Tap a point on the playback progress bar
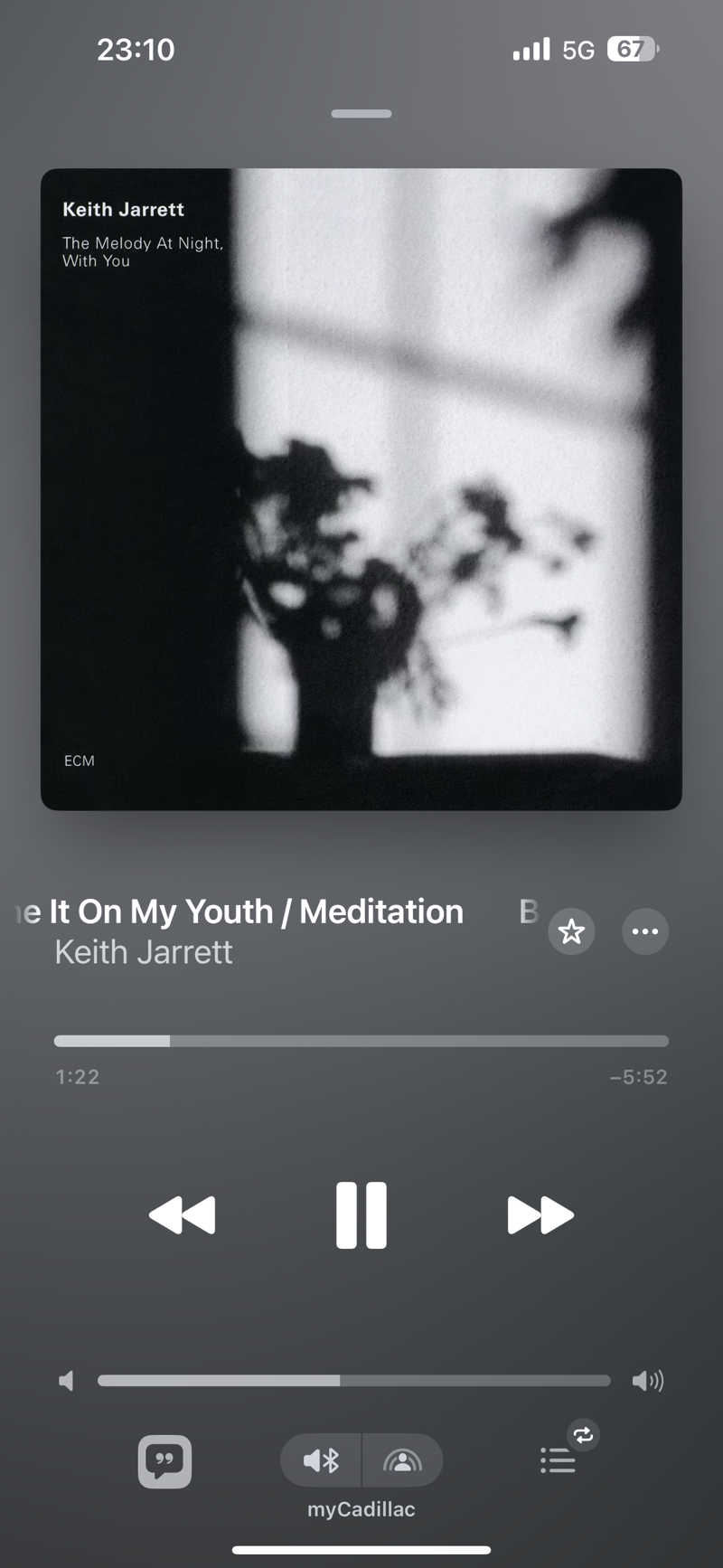This screenshot has width=723, height=1568. click(361, 1041)
